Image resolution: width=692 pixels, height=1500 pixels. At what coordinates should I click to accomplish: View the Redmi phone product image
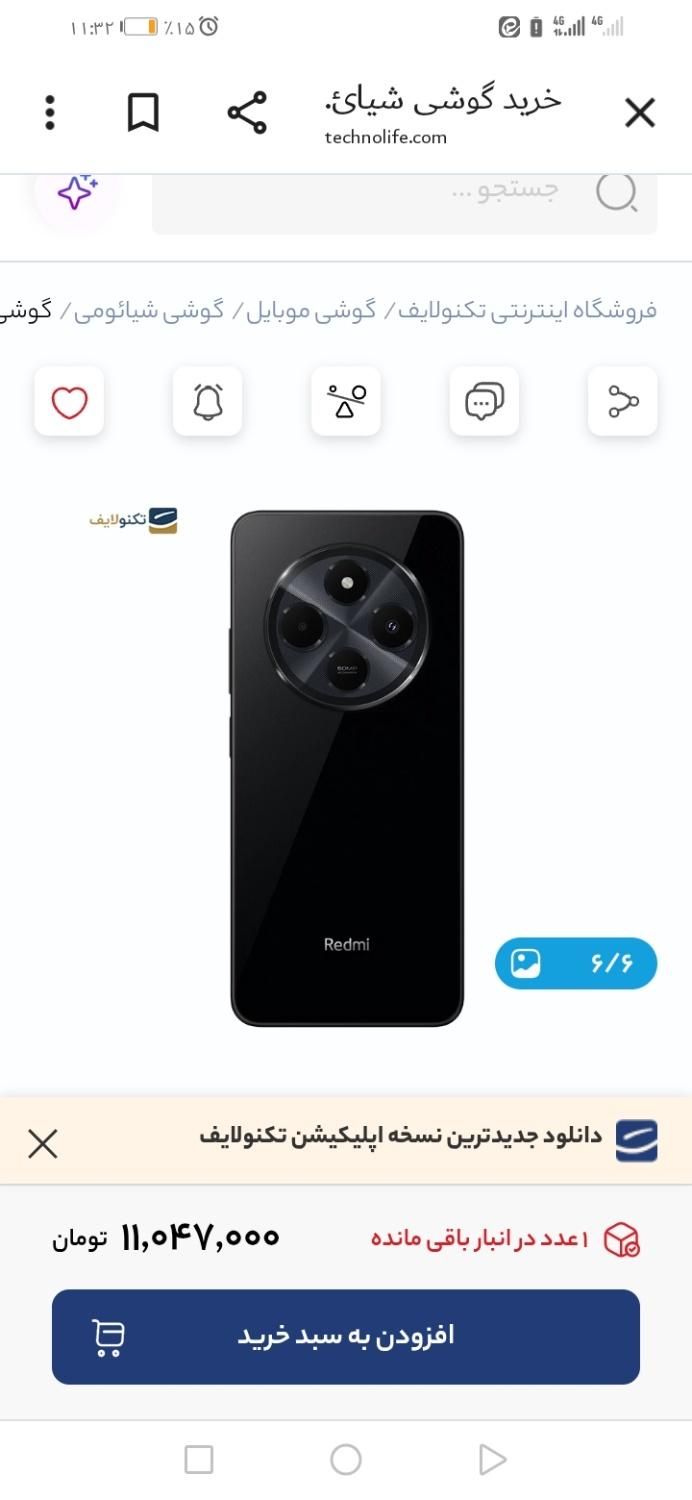pyautogui.click(x=347, y=768)
